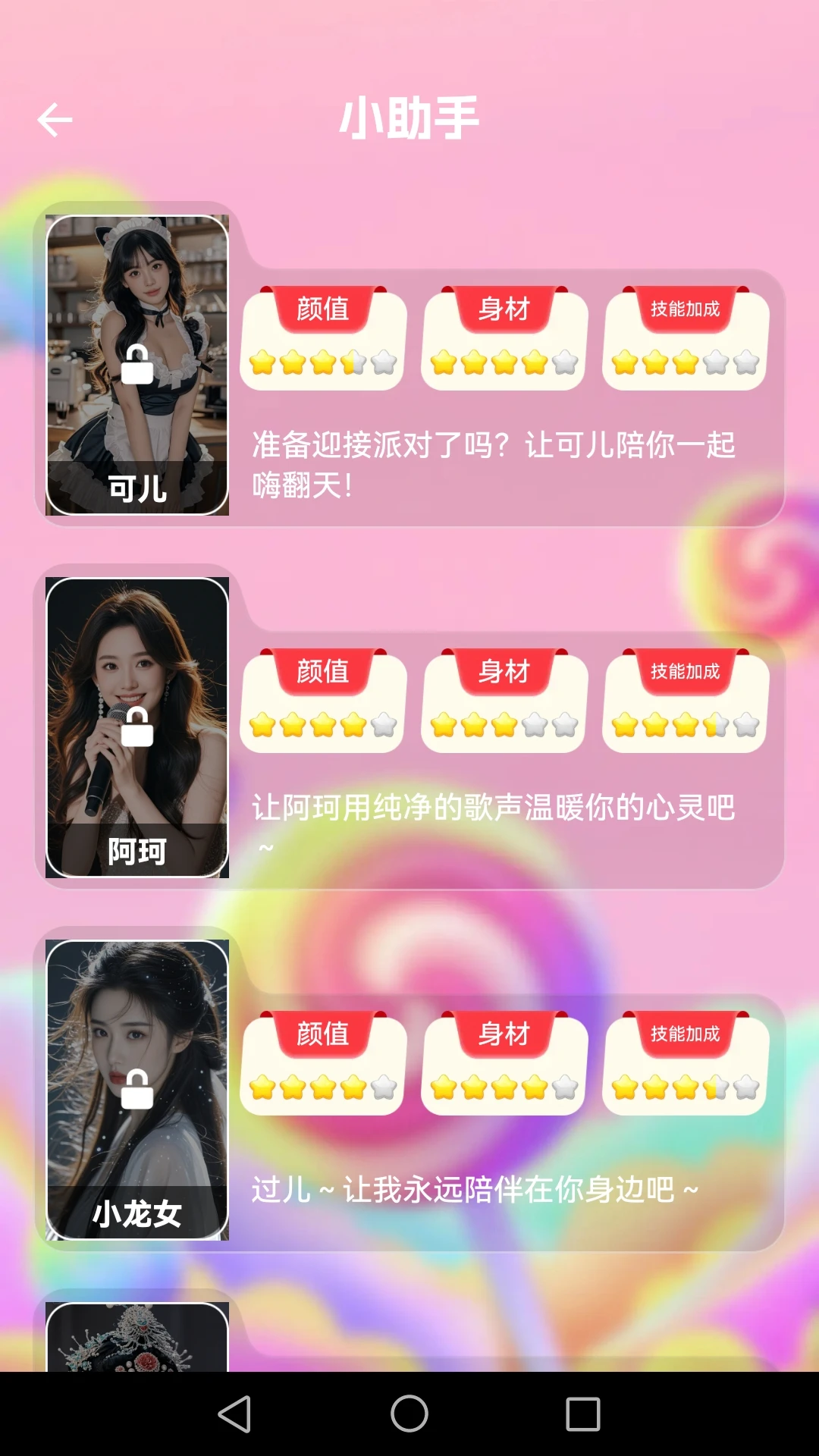Image resolution: width=819 pixels, height=1456 pixels.
Task: Tap the lock icon on 可儿's portrait
Action: [x=138, y=366]
